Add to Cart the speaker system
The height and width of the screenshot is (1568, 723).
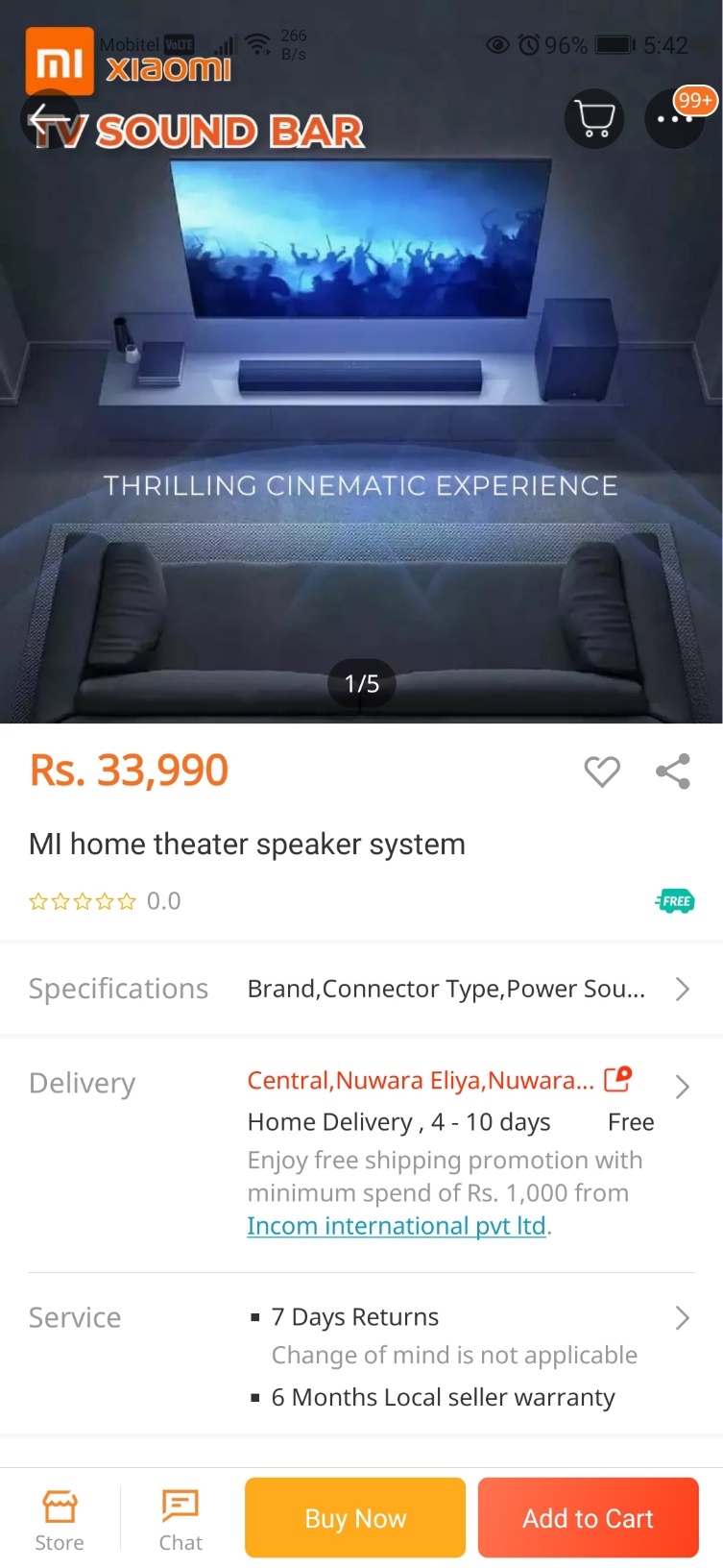tap(588, 1518)
